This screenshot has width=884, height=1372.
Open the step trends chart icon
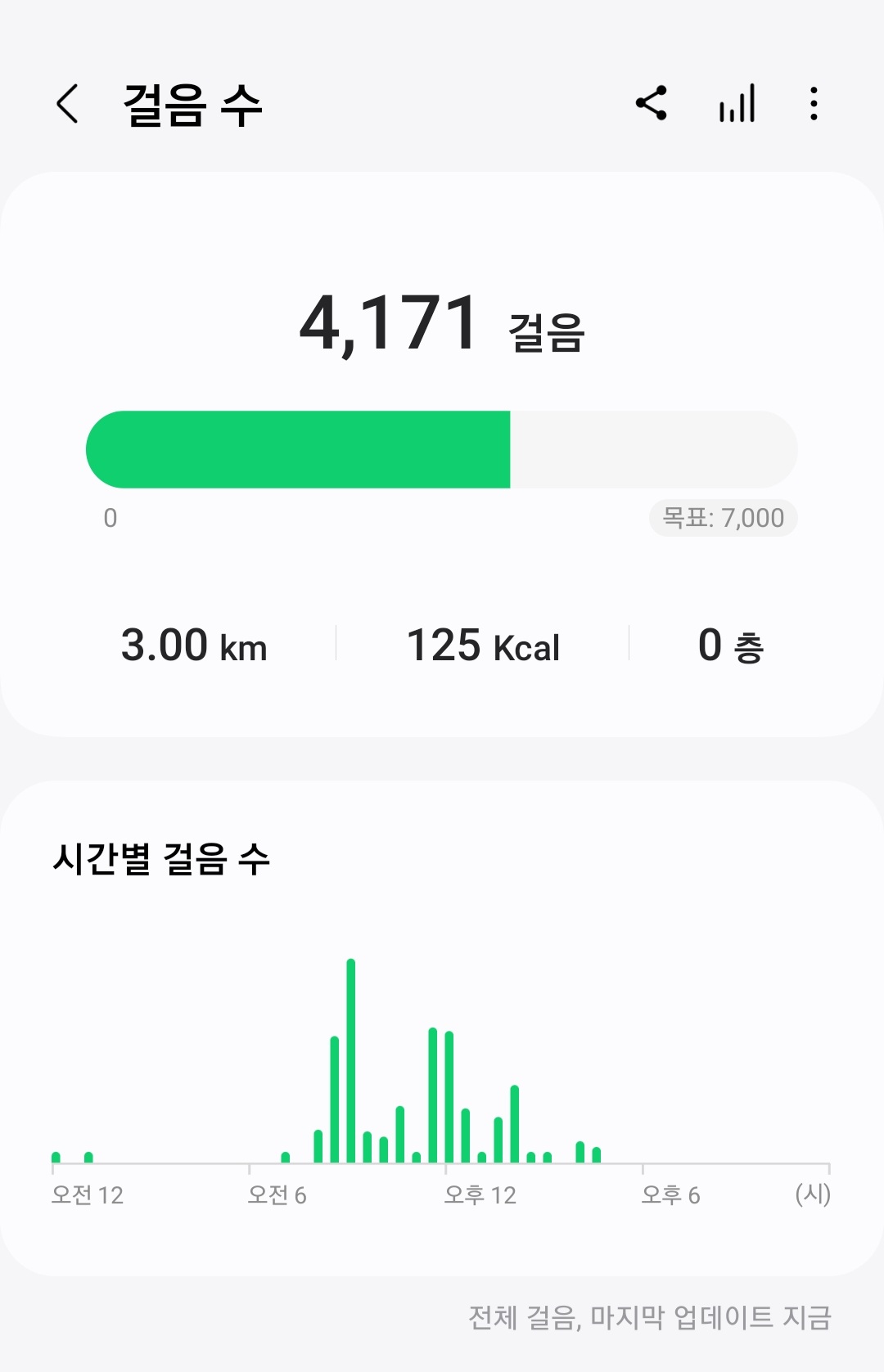[x=737, y=104]
